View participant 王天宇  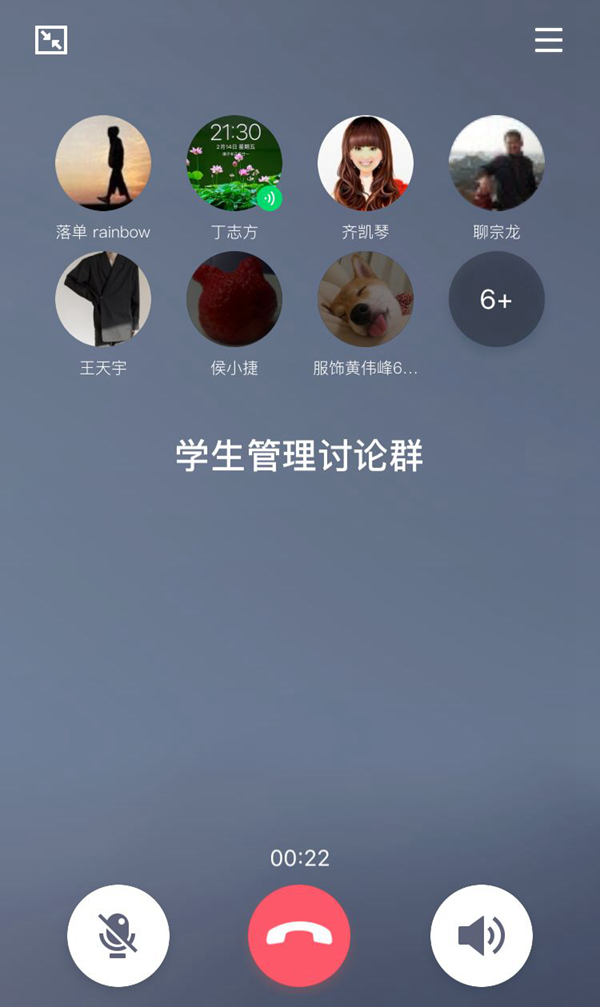pos(103,299)
